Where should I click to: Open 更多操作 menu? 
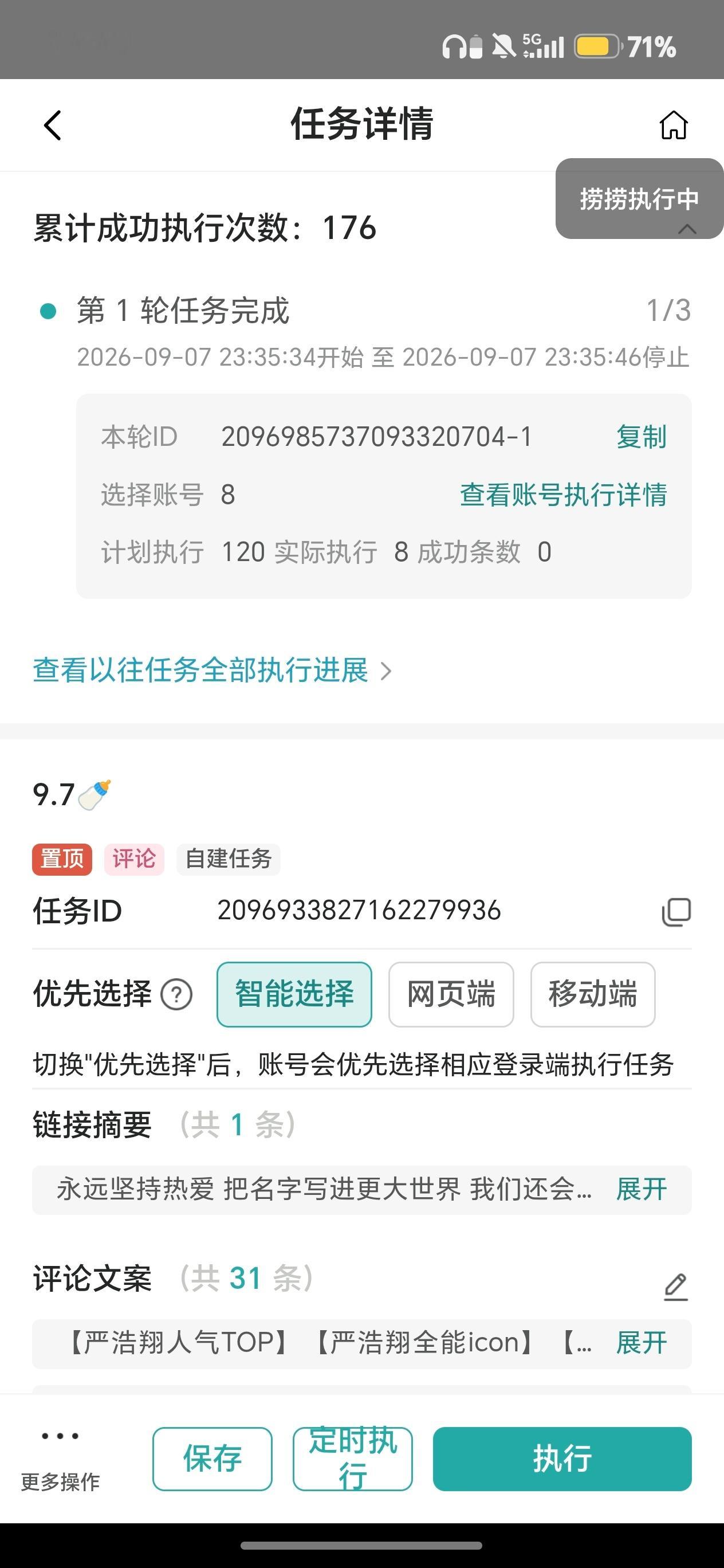60,1458
